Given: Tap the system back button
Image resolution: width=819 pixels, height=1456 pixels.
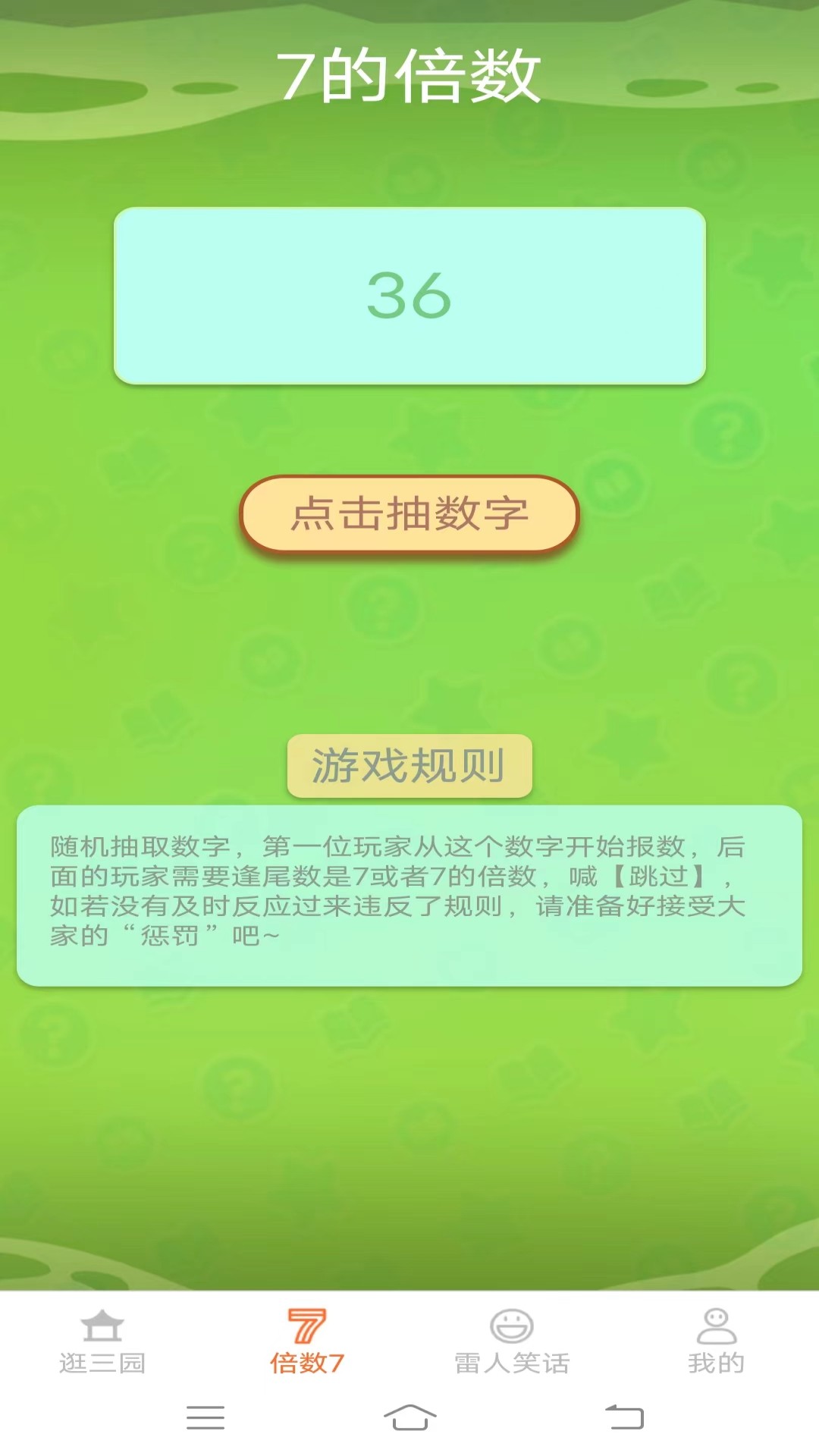Looking at the screenshot, I should click(x=624, y=1417).
